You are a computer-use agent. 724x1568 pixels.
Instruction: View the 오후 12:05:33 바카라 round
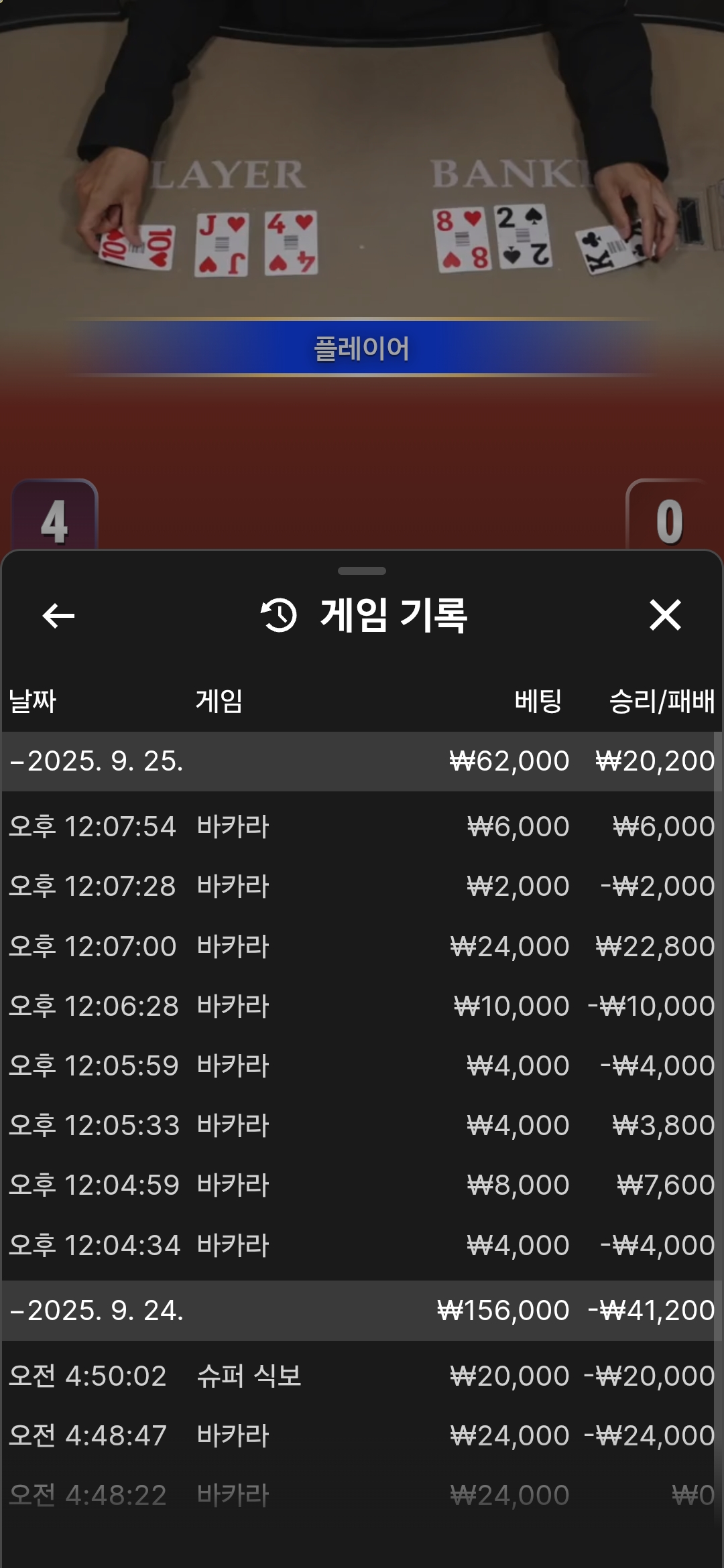click(x=362, y=1126)
